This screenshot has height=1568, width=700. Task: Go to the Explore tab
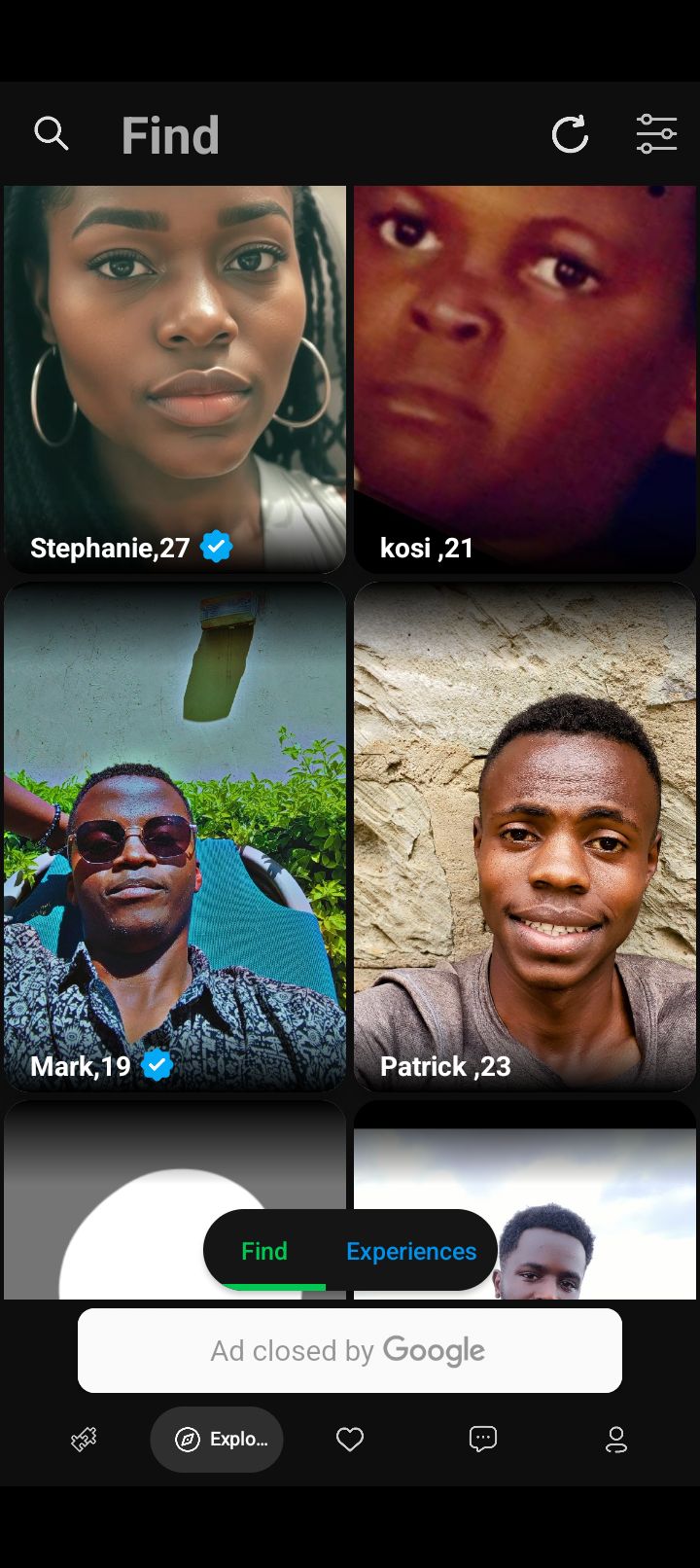coord(217,1440)
